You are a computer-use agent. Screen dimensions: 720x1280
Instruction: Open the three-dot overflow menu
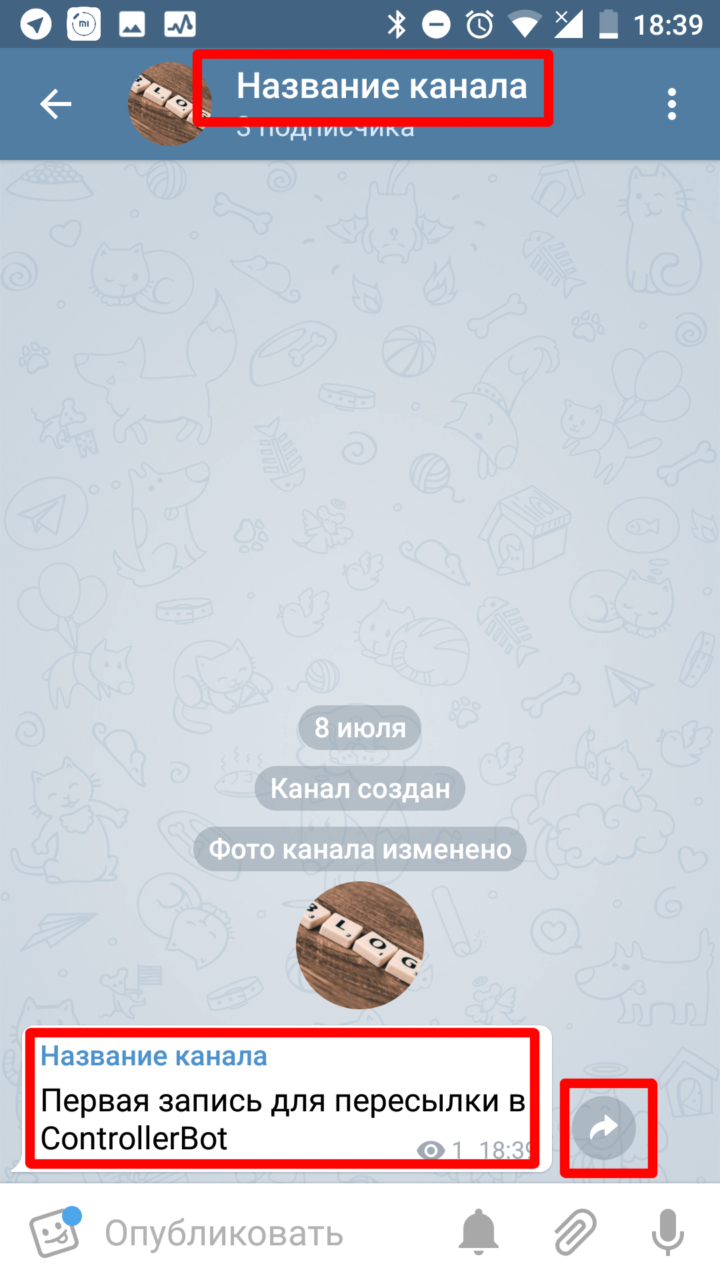click(x=672, y=104)
